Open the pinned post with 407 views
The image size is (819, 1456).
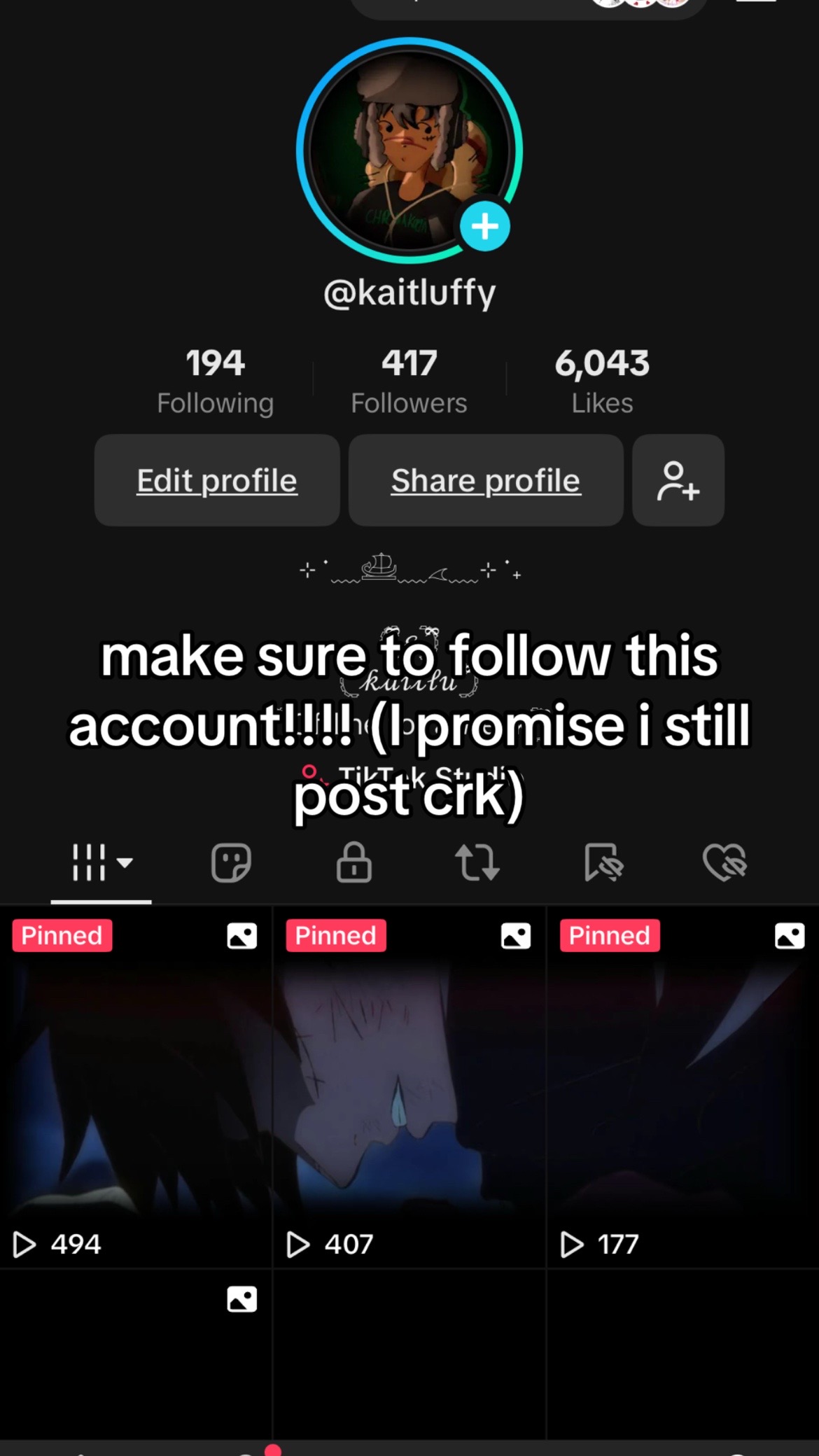409,1085
